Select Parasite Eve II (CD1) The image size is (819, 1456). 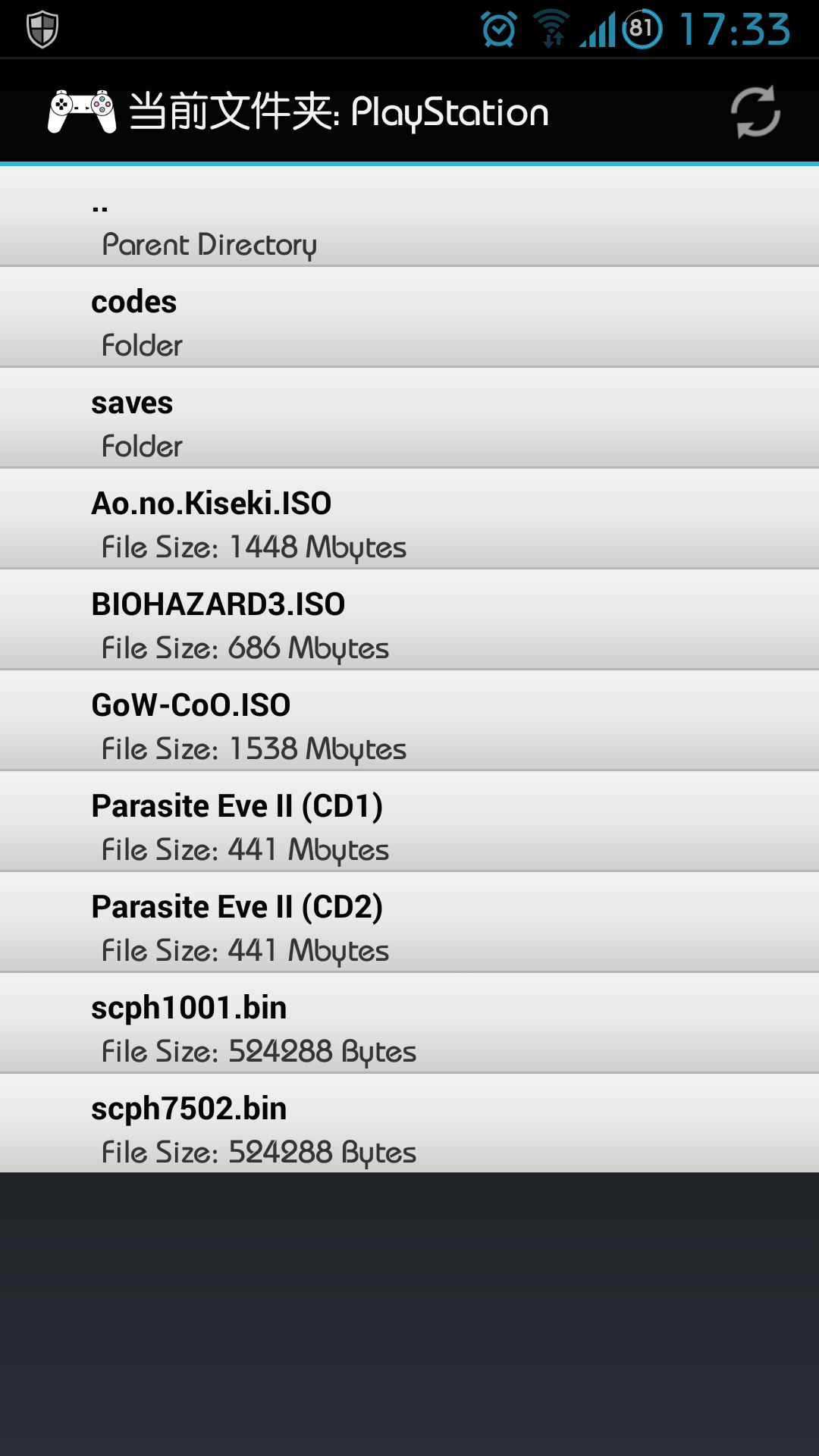pyautogui.click(x=409, y=821)
